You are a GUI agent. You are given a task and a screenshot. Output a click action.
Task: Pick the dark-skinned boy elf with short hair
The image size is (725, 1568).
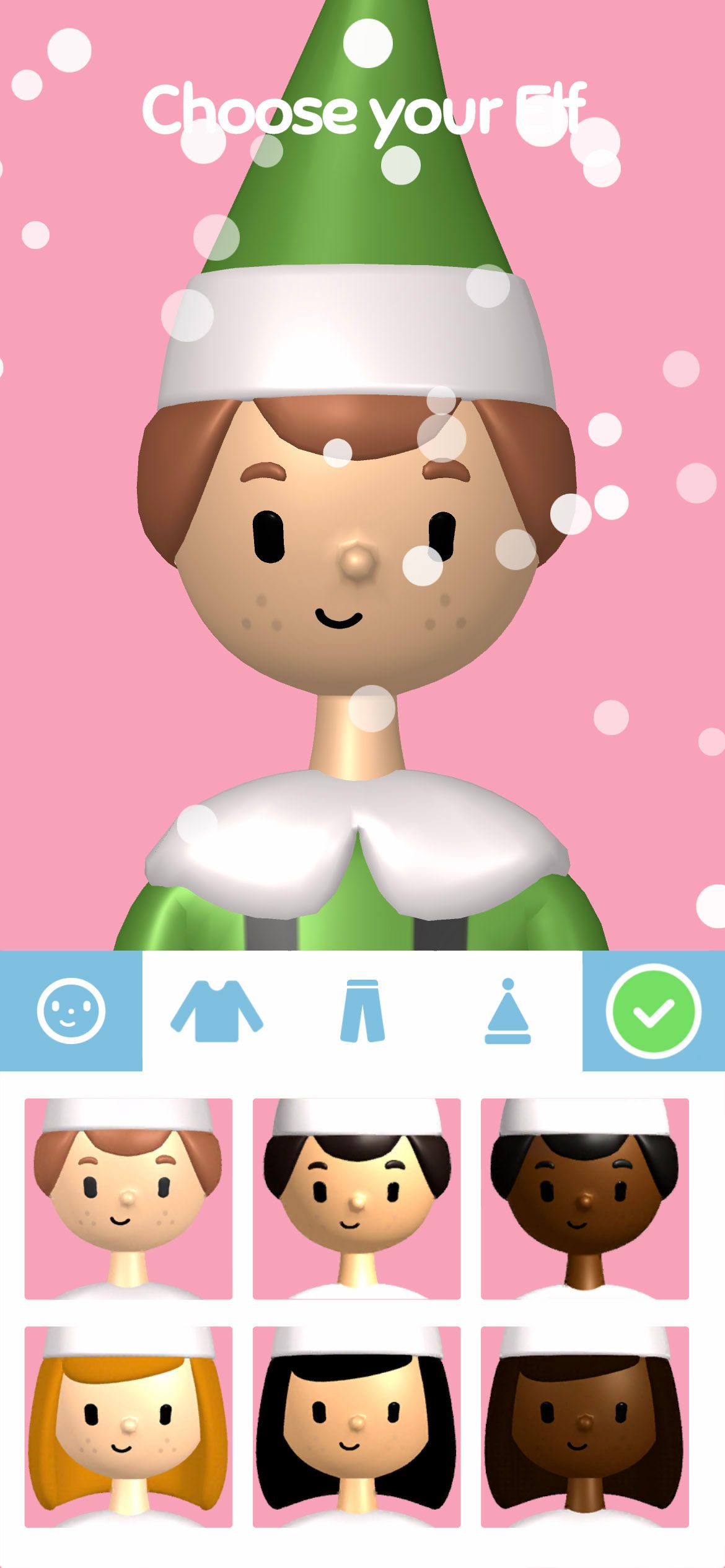[x=584, y=1199]
